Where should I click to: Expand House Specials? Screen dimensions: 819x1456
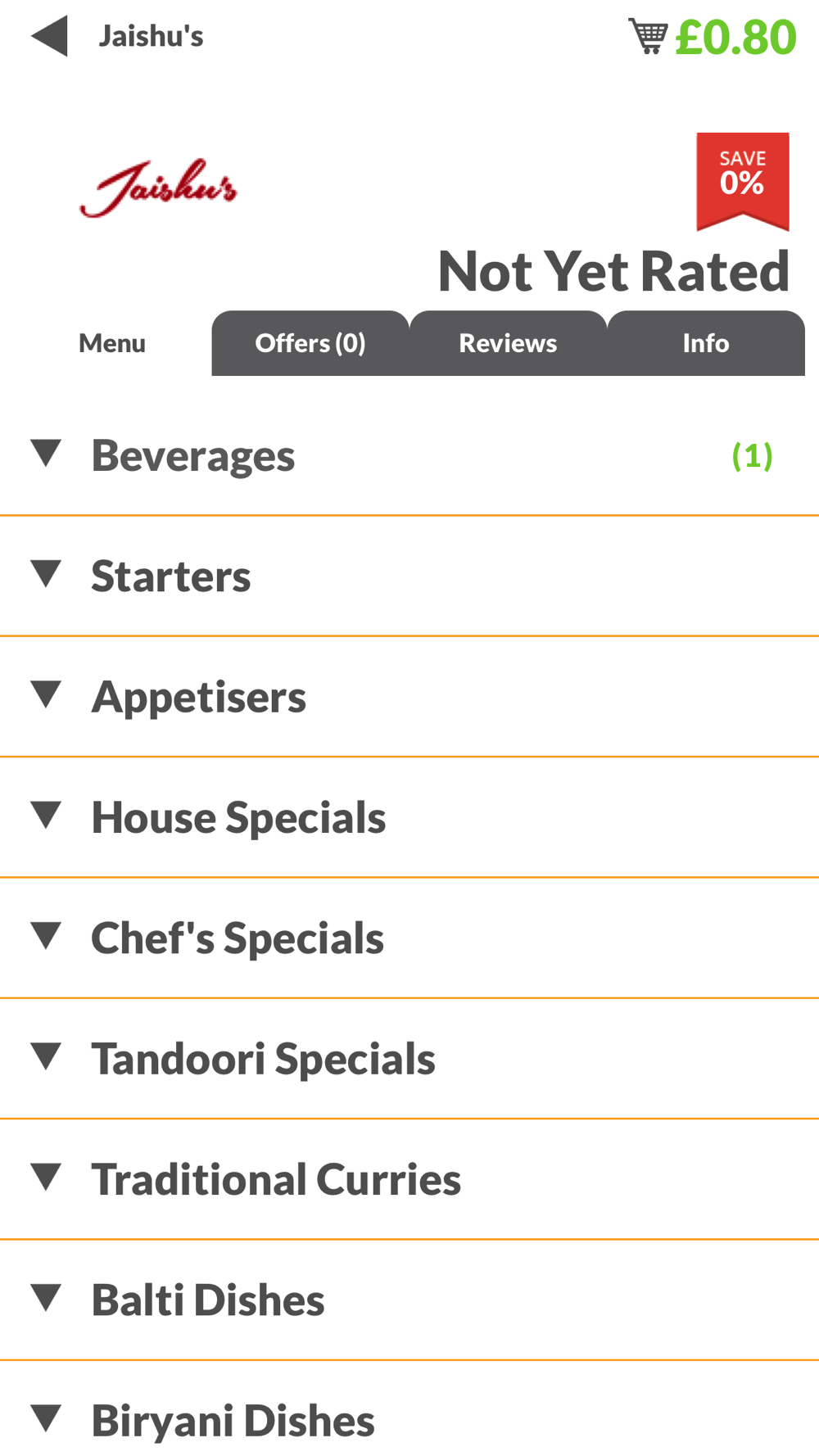(x=409, y=817)
